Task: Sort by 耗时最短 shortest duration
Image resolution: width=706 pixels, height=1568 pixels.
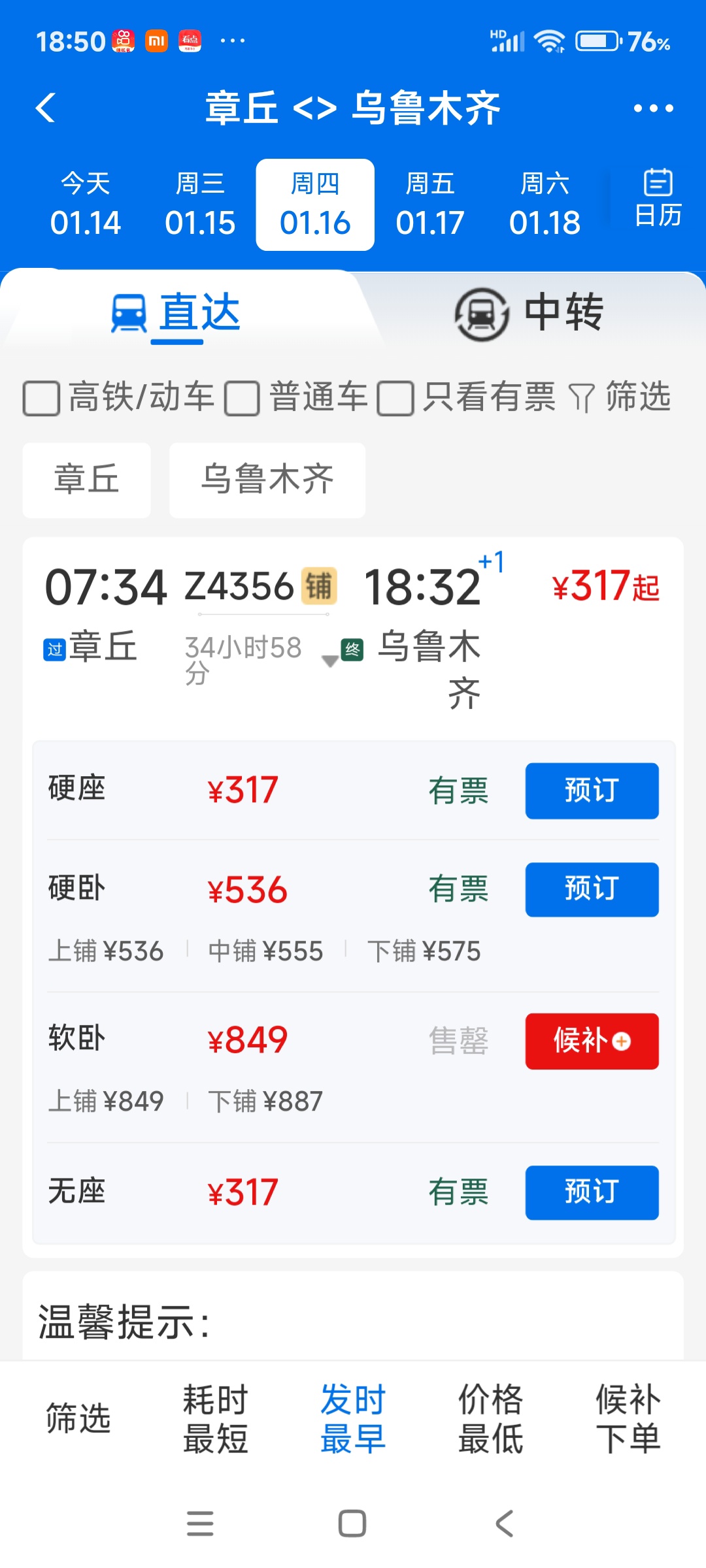Action: (x=216, y=1419)
